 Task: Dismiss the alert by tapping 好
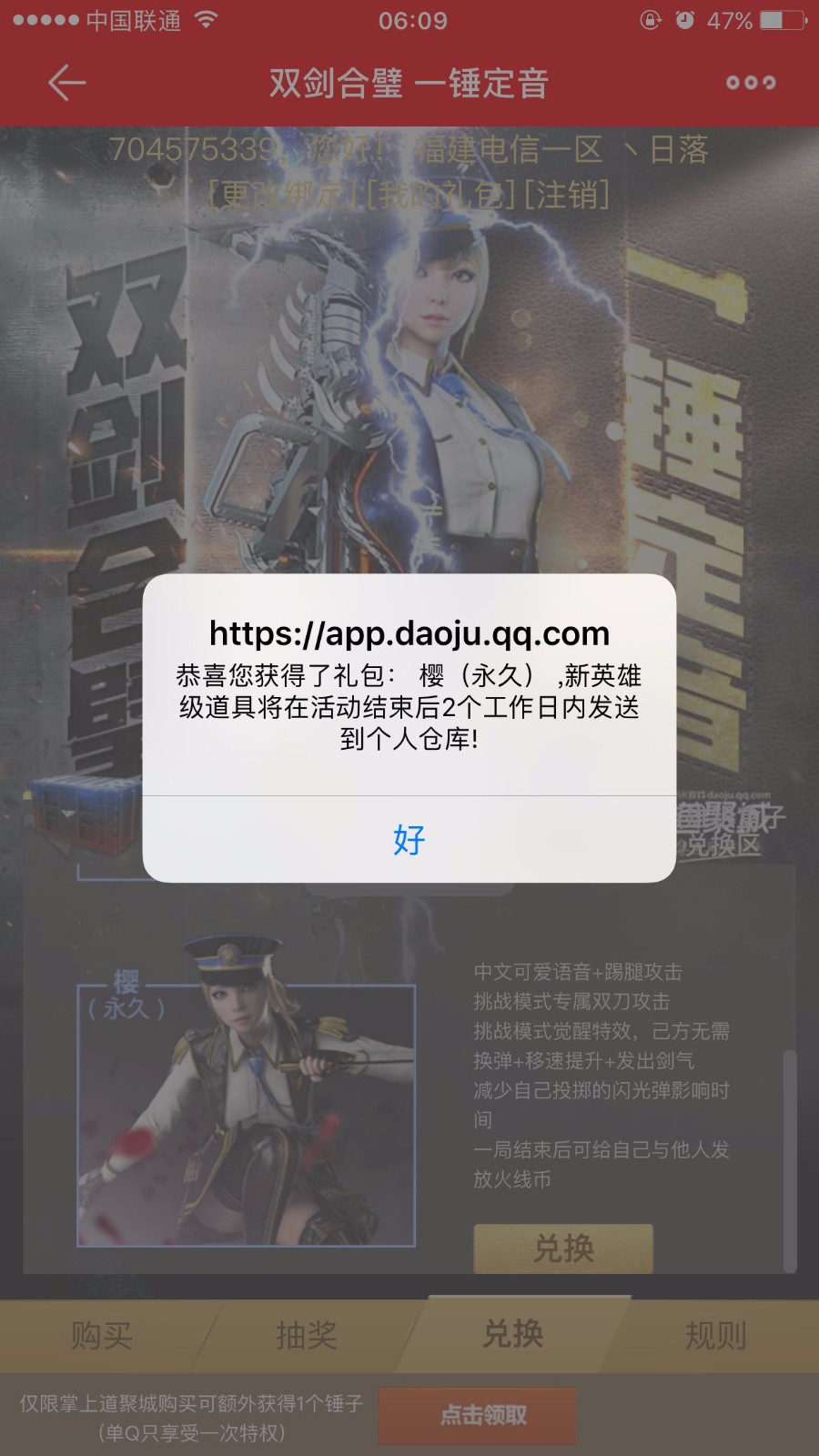pos(409,839)
